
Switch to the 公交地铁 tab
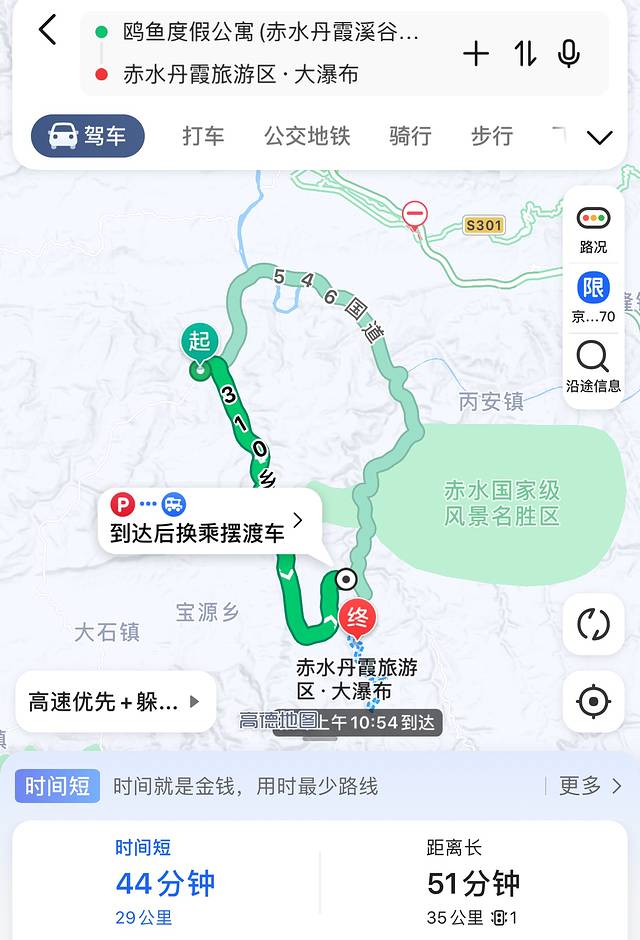(307, 136)
